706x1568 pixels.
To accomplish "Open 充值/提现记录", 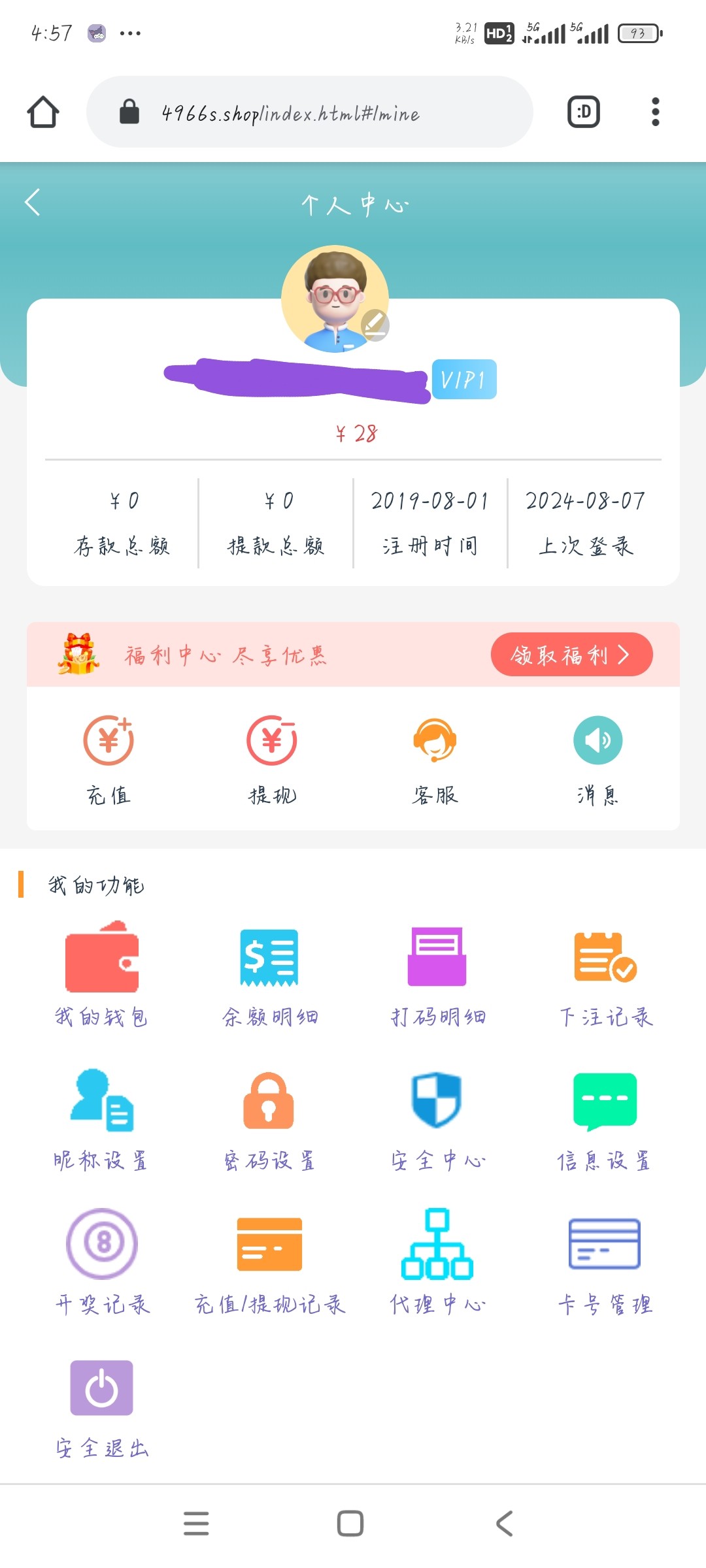I will pyautogui.click(x=269, y=1261).
